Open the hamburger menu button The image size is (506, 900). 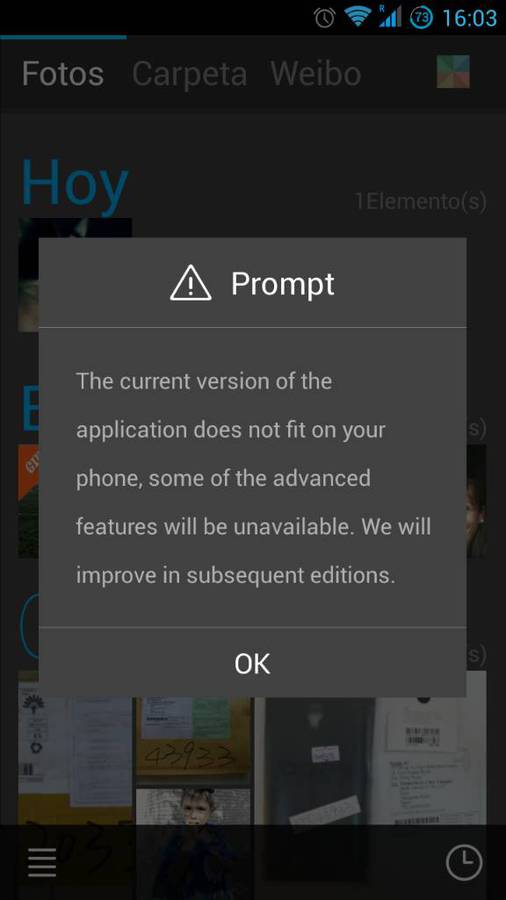[42, 862]
